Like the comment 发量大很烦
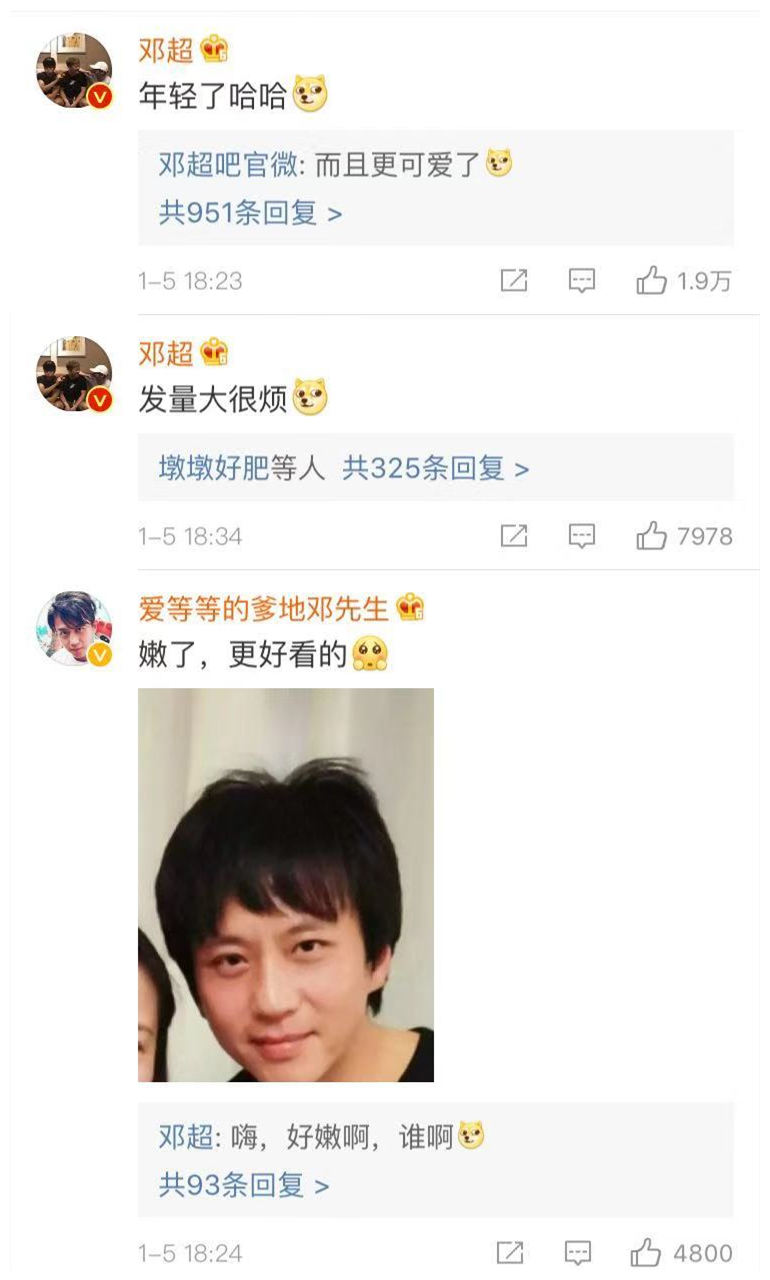Screen dimensions: 770x1280 click(x=652, y=536)
